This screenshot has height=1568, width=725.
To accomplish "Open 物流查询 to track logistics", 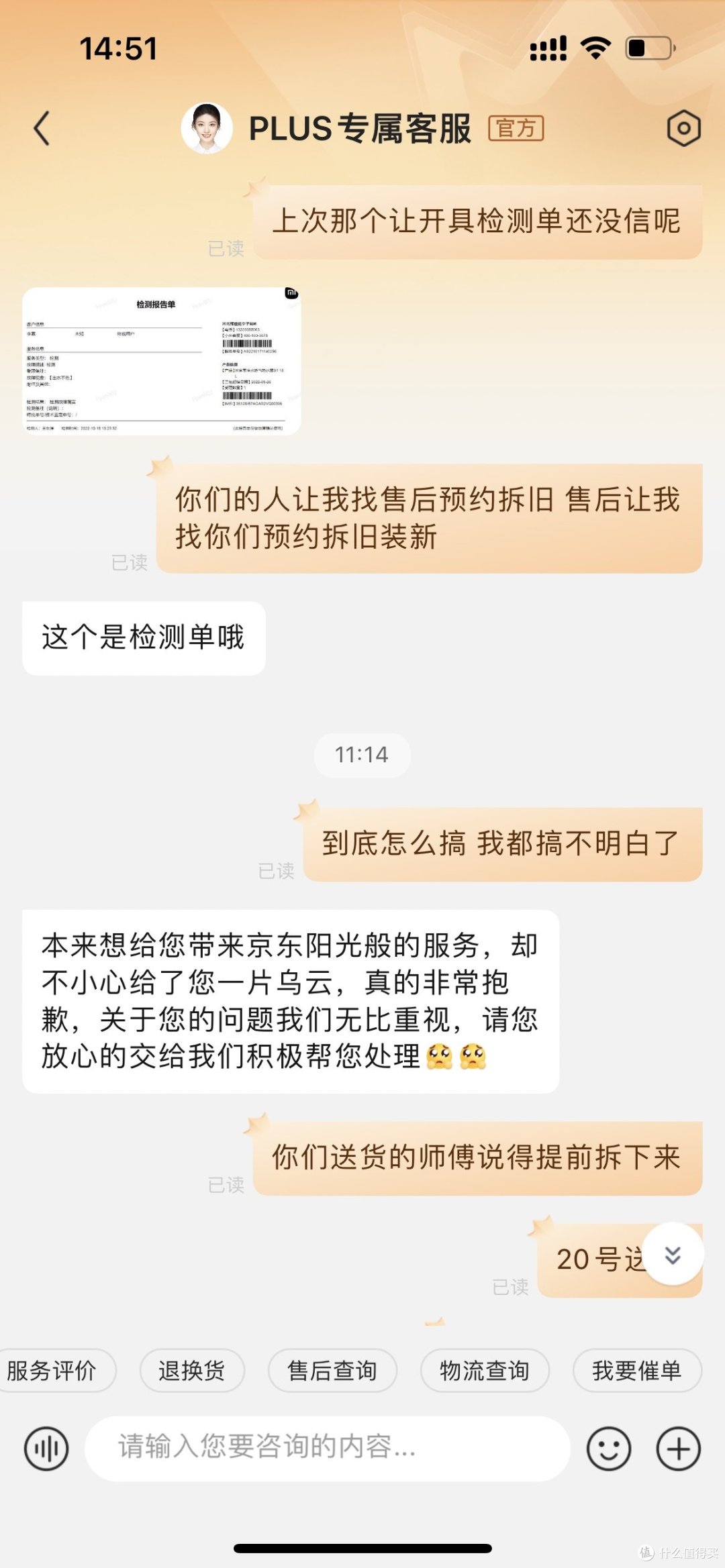I will tap(485, 1371).
